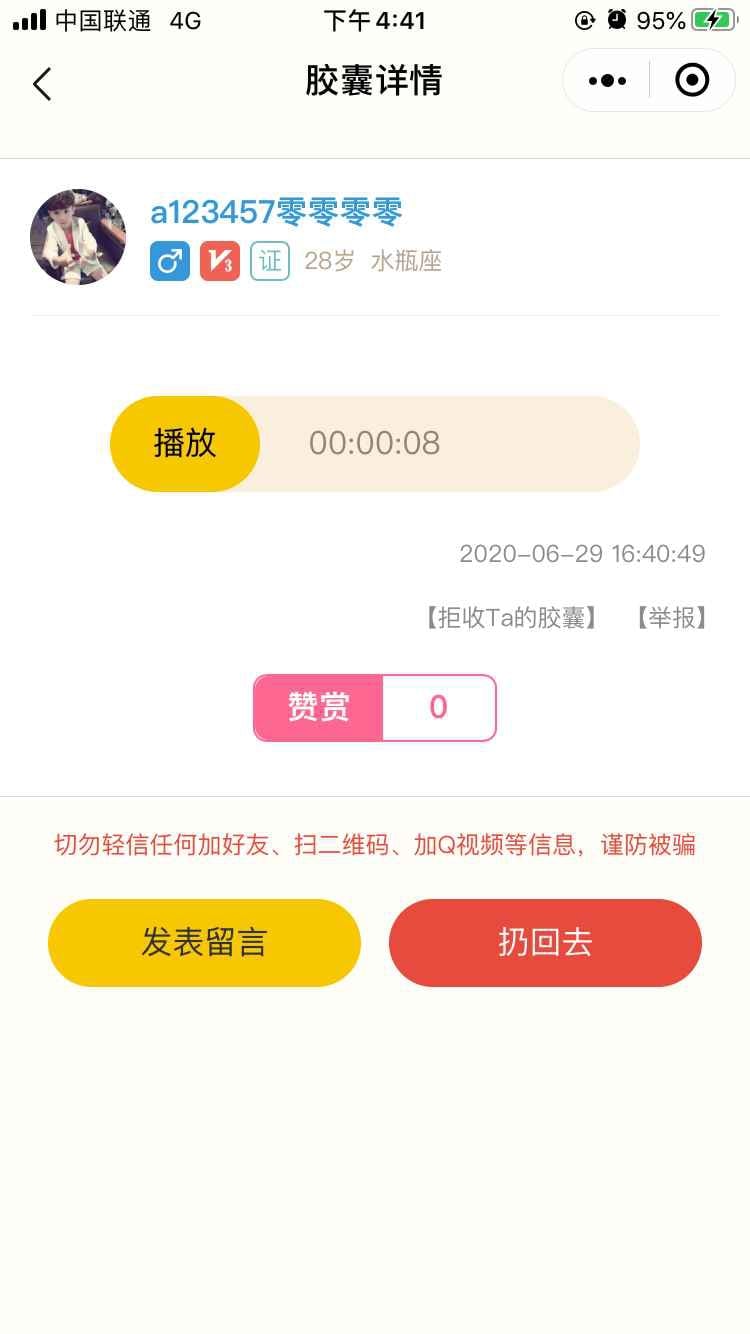Open the three-dot mini program menu
750x1334 pixels.
(607, 81)
